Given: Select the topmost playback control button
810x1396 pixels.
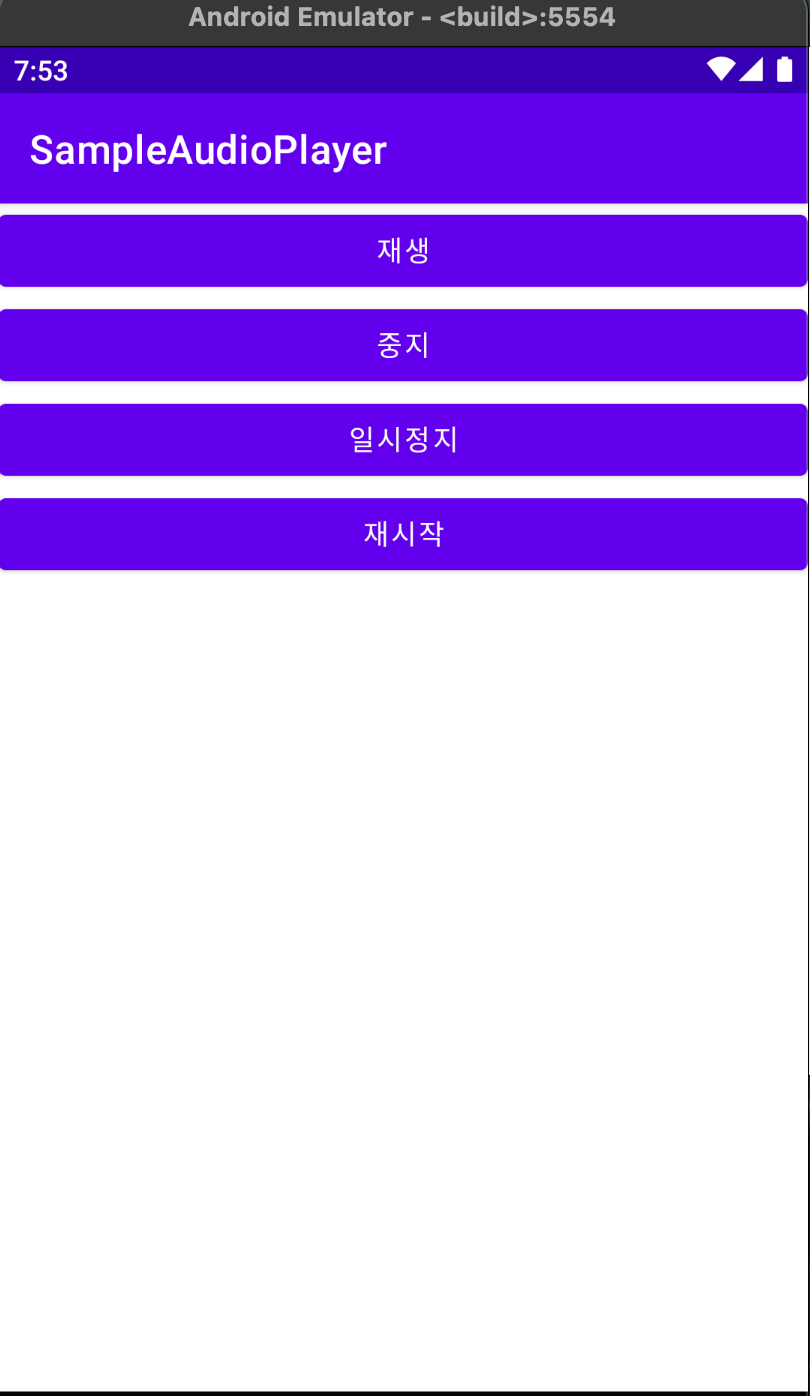Looking at the screenshot, I should tap(404, 250).
